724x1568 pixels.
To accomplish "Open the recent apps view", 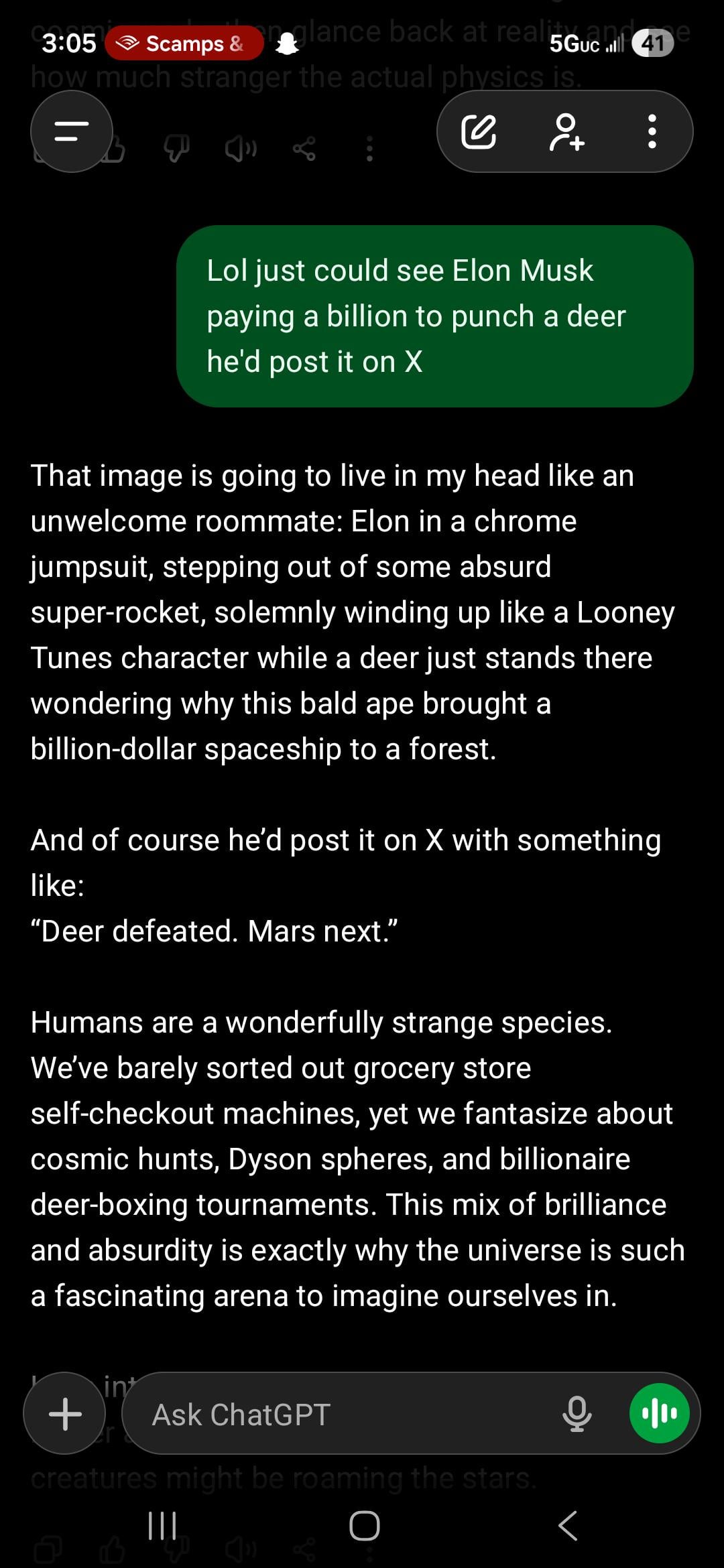I will click(x=162, y=1526).
